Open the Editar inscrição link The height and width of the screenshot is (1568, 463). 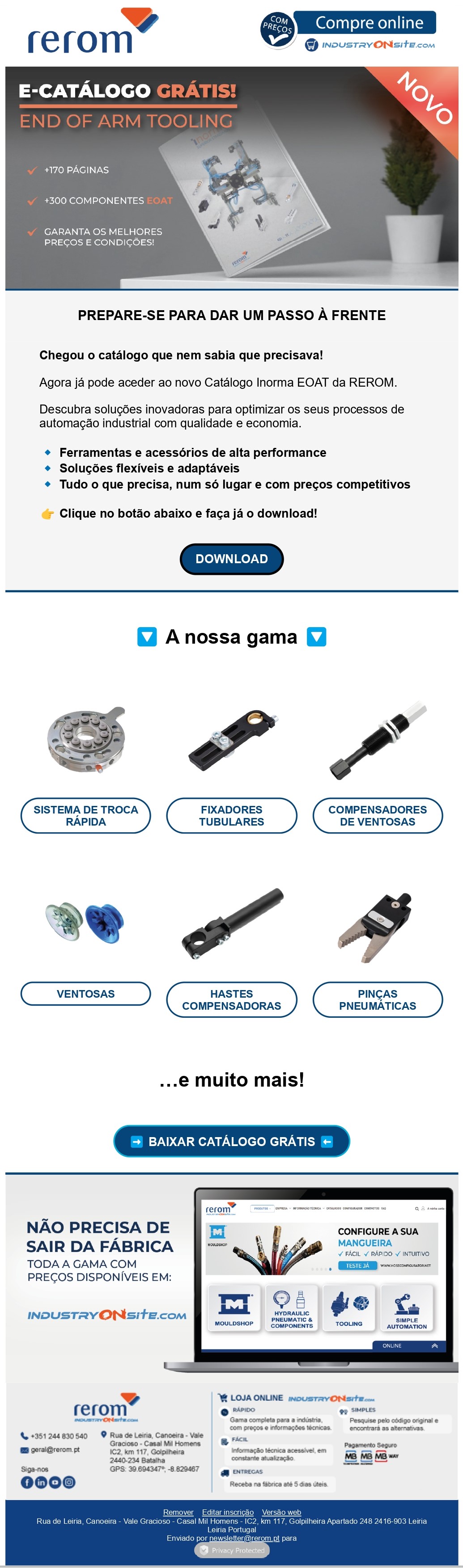point(228,1512)
